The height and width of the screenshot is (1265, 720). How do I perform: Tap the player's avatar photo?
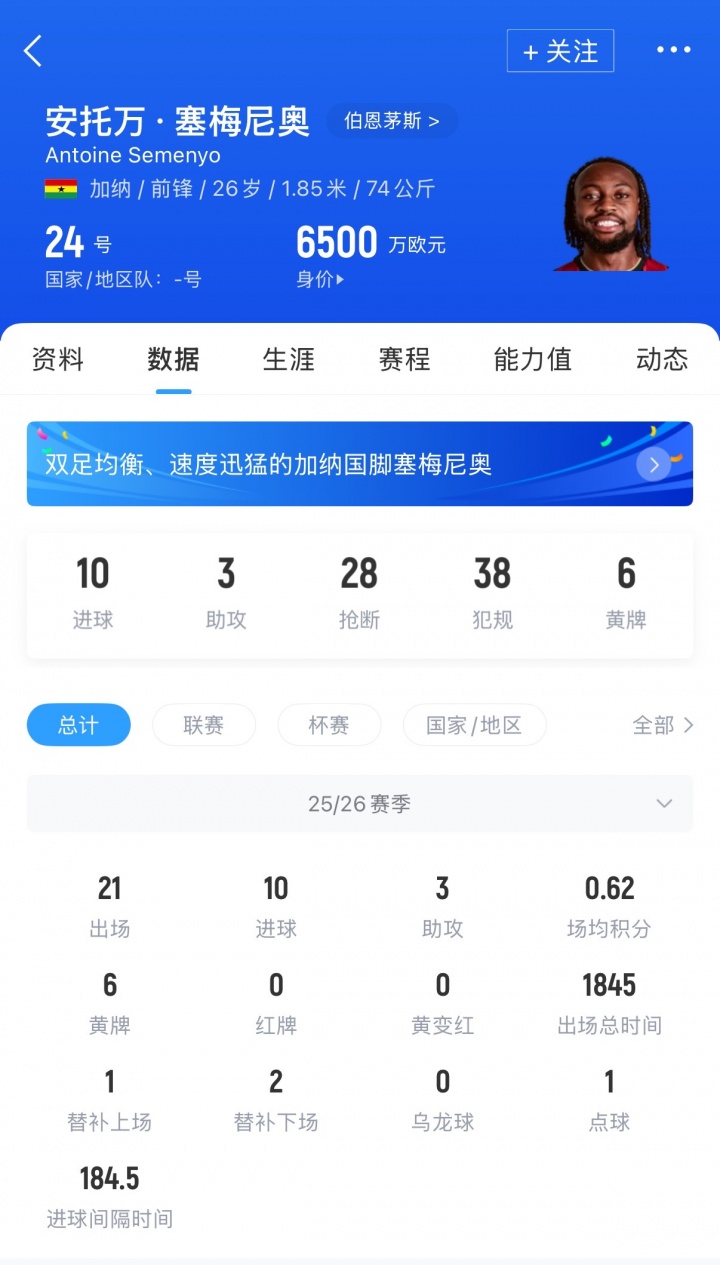tap(611, 214)
